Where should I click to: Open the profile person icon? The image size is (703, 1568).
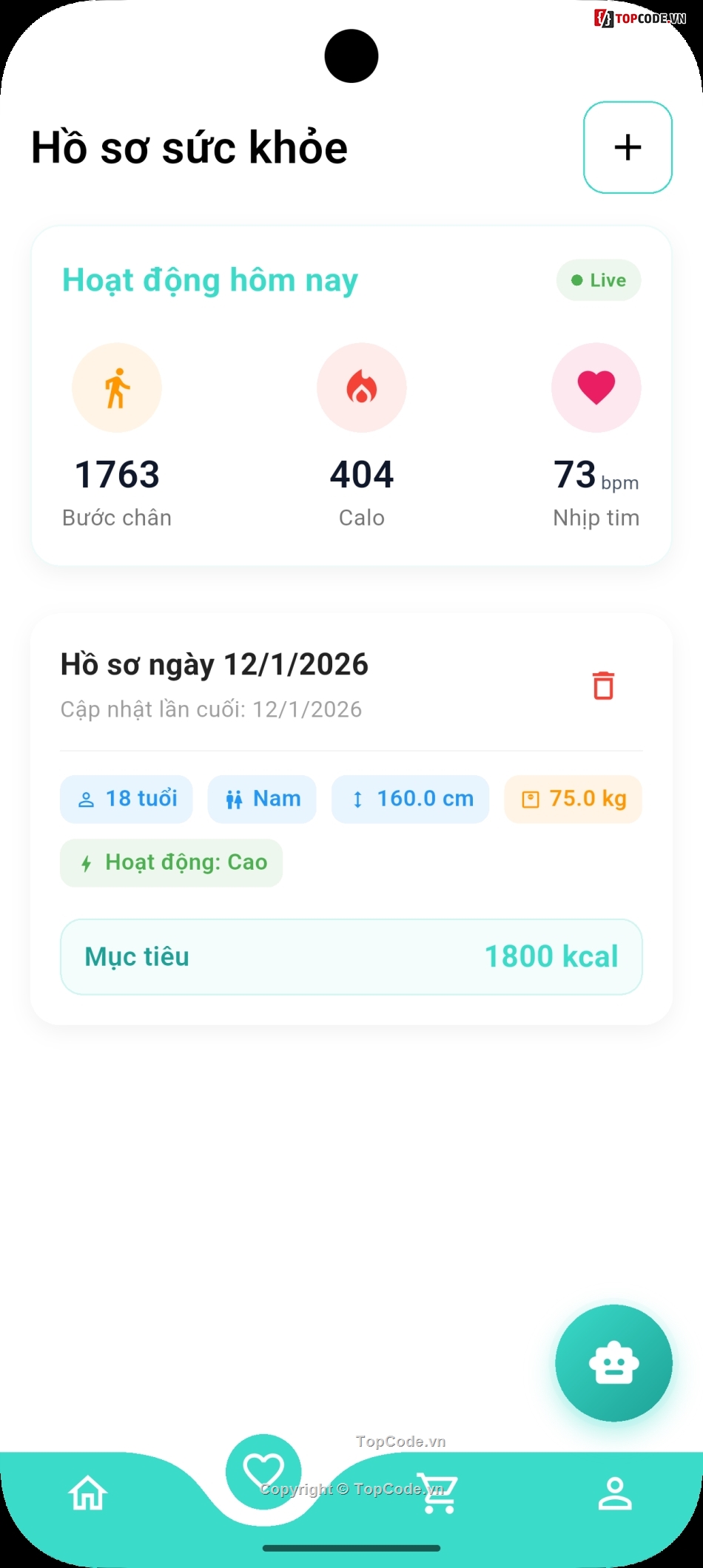pyautogui.click(x=616, y=1493)
